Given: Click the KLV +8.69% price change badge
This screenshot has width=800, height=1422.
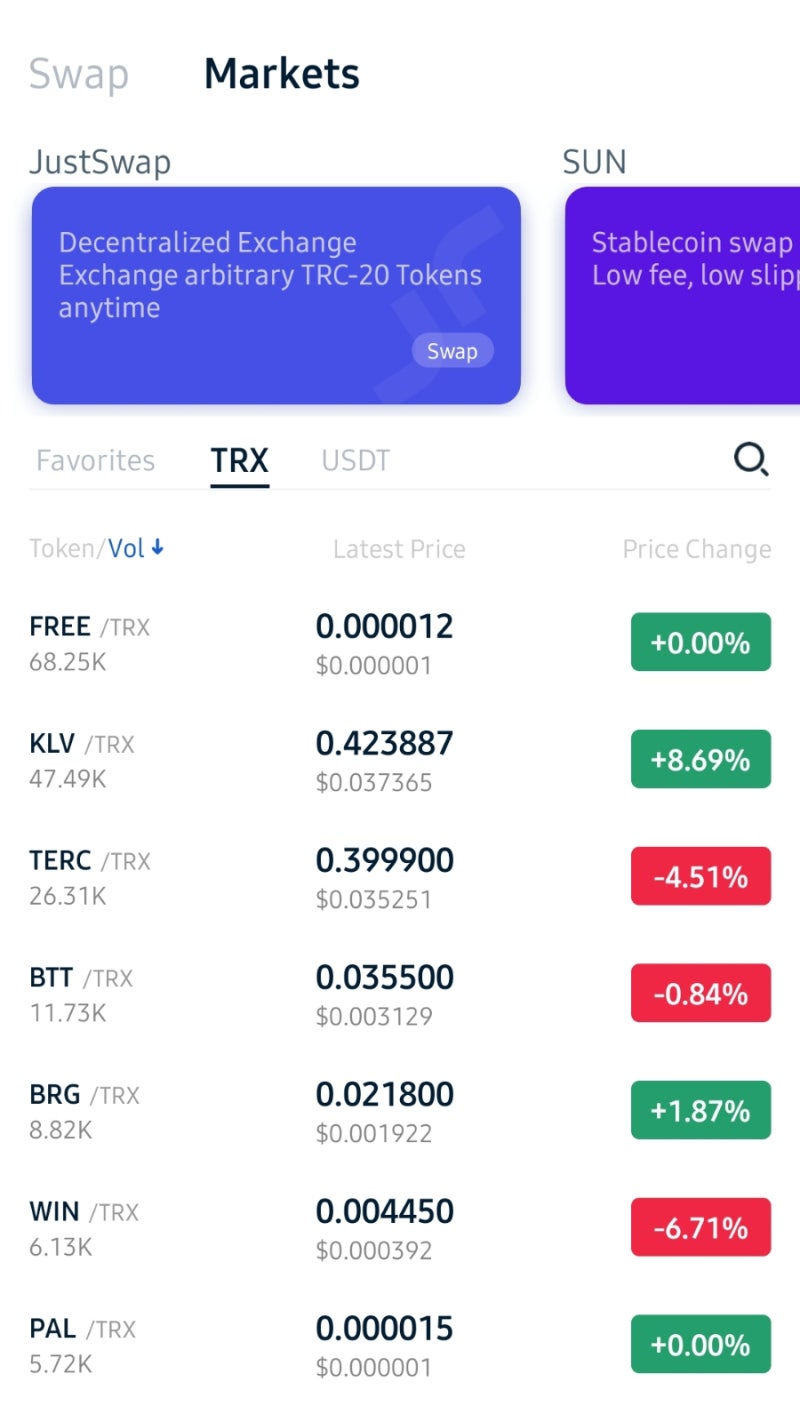Looking at the screenshot, I should [x=700, y=760].
